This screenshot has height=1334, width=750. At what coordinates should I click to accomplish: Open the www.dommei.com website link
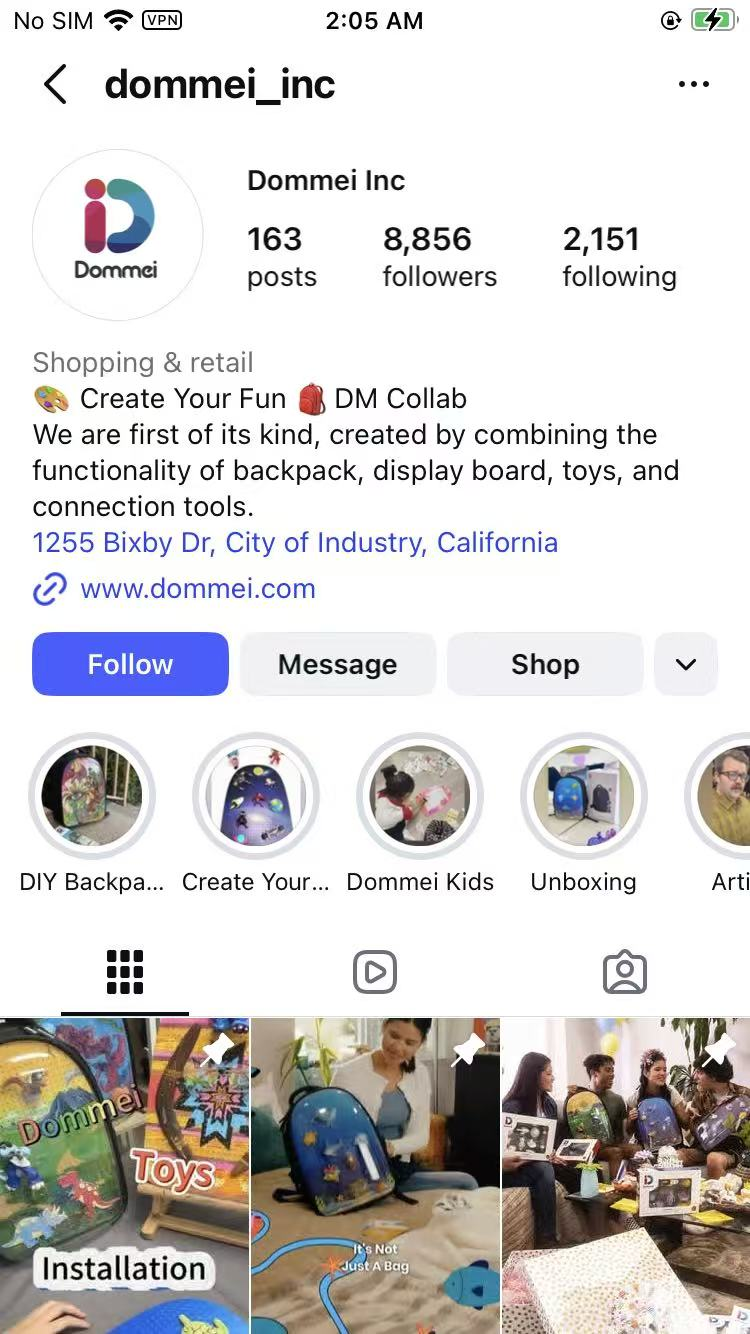coord(197,589)
